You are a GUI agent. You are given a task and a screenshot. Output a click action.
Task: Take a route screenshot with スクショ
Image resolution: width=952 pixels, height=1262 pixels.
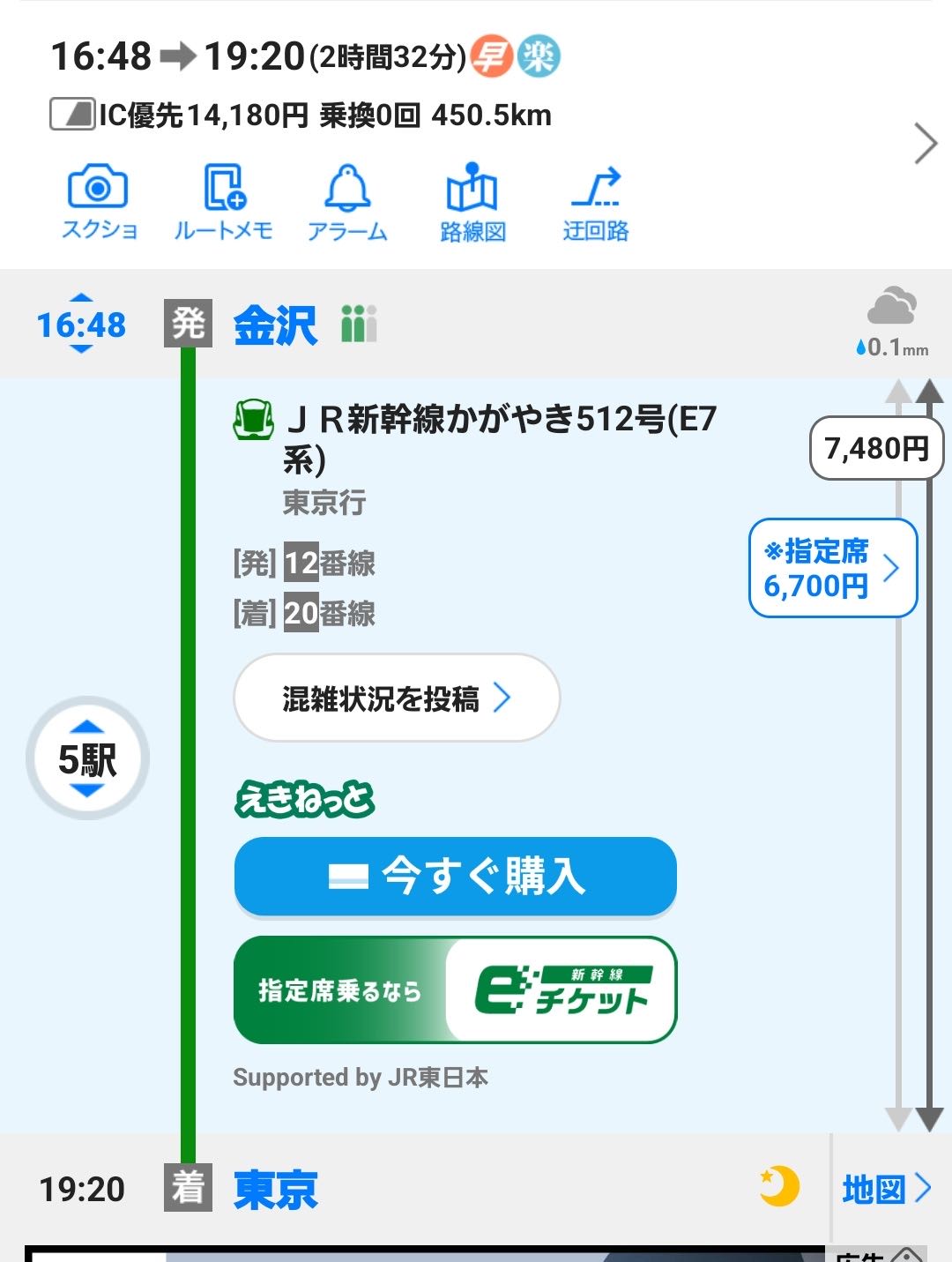pos(99,203)
